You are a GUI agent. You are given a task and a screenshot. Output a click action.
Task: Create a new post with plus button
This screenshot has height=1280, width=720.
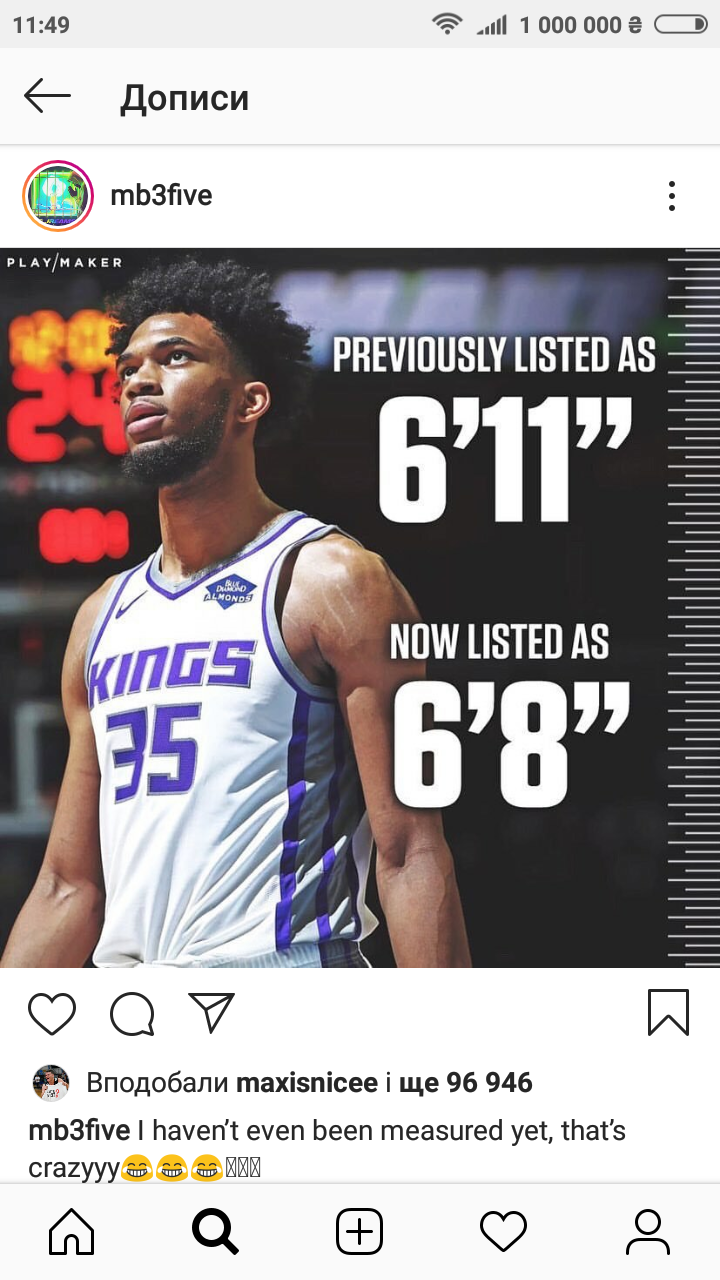coord(359,1232)
